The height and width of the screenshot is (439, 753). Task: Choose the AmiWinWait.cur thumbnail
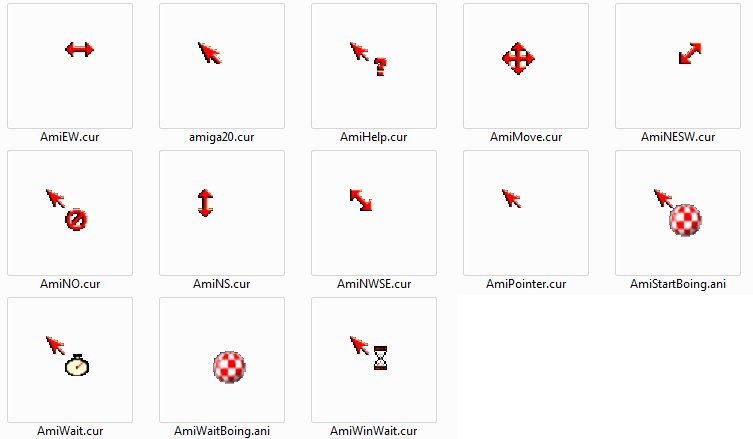374,360
